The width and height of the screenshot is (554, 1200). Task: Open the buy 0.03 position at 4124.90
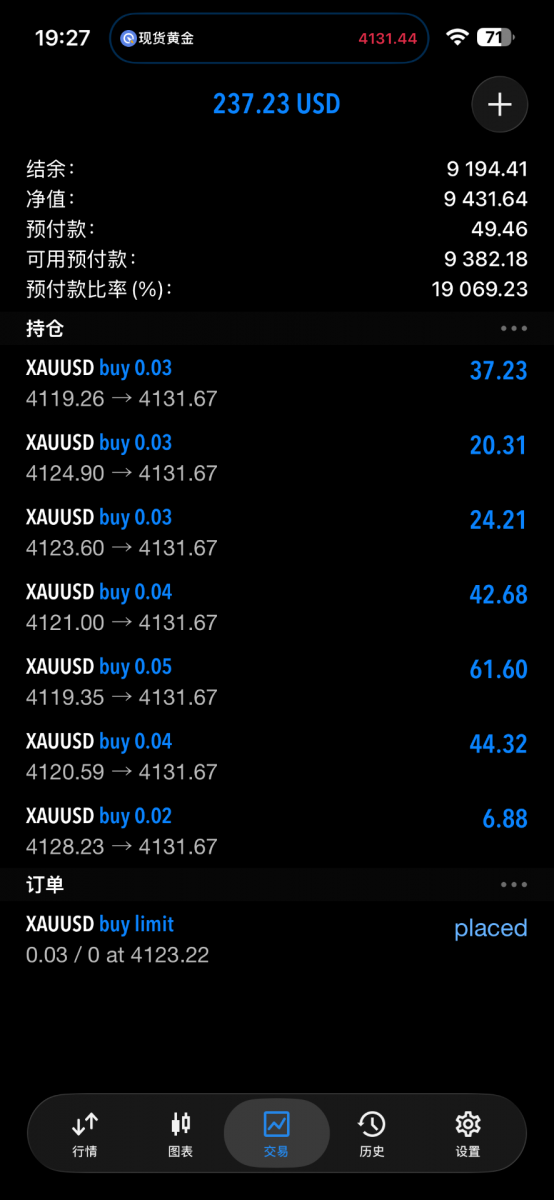click(277, 458)
